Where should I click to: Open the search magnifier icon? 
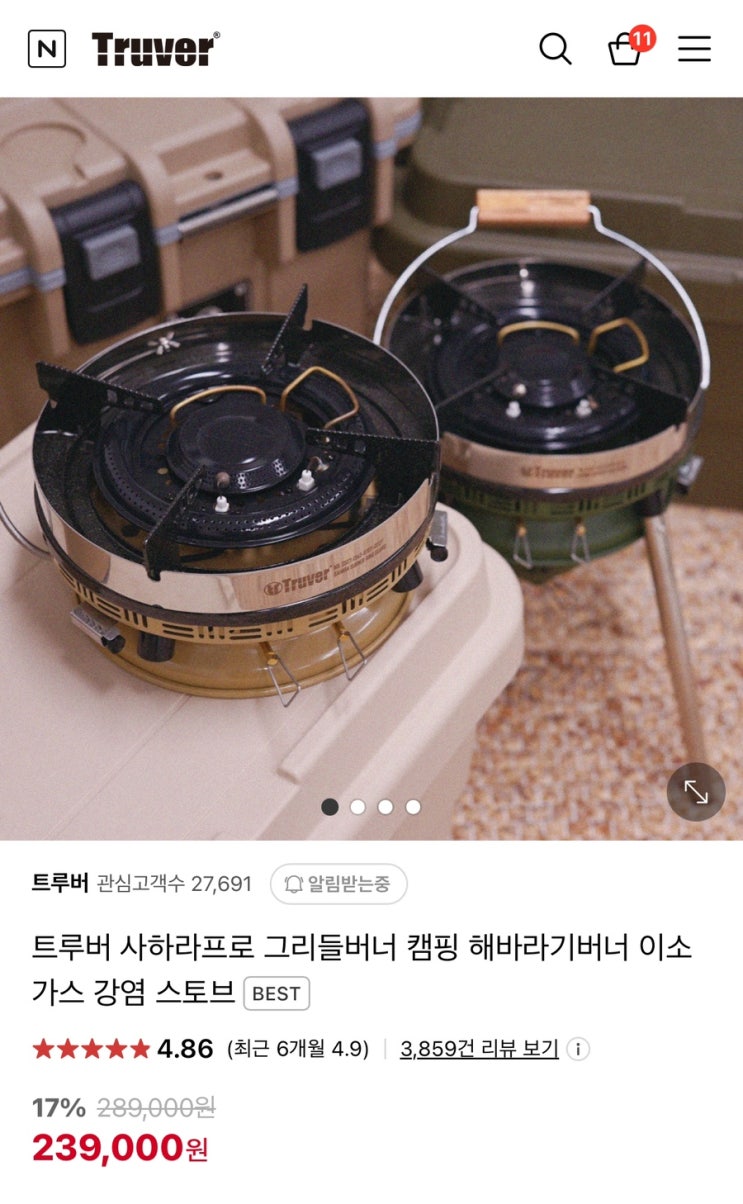555,49
